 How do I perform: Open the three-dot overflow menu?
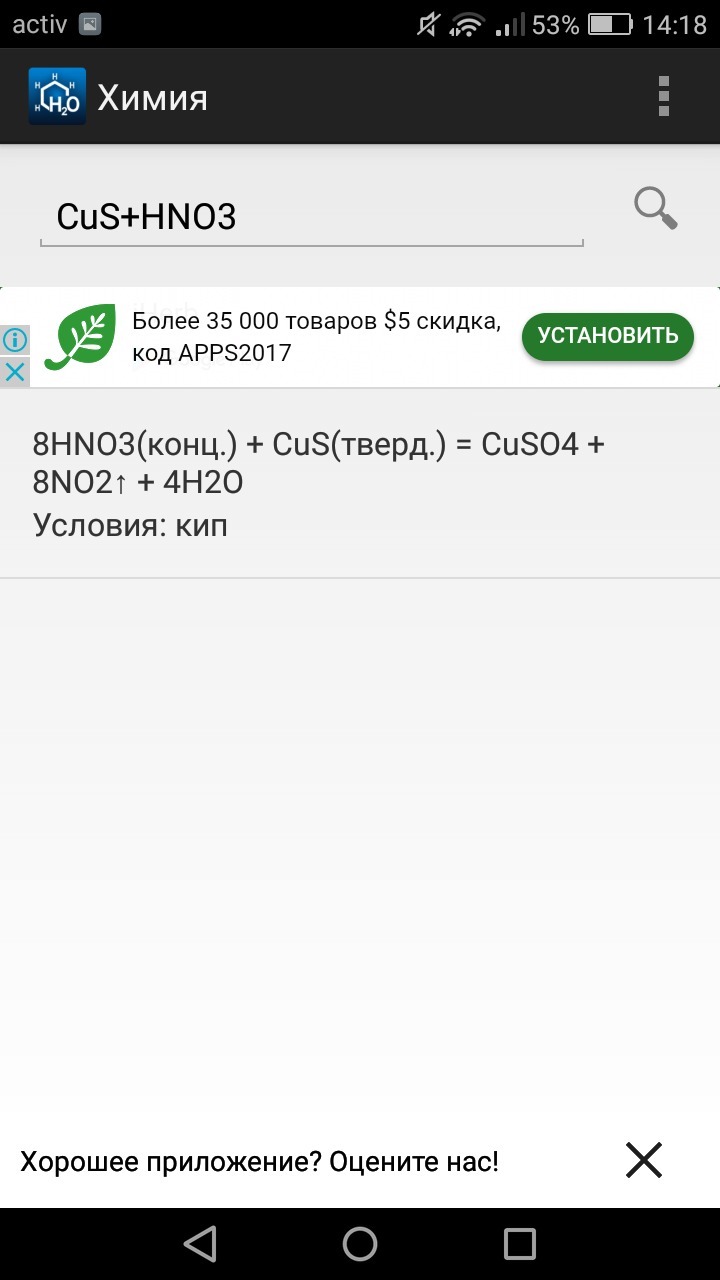pyautogui.click(x=663, y=97)
